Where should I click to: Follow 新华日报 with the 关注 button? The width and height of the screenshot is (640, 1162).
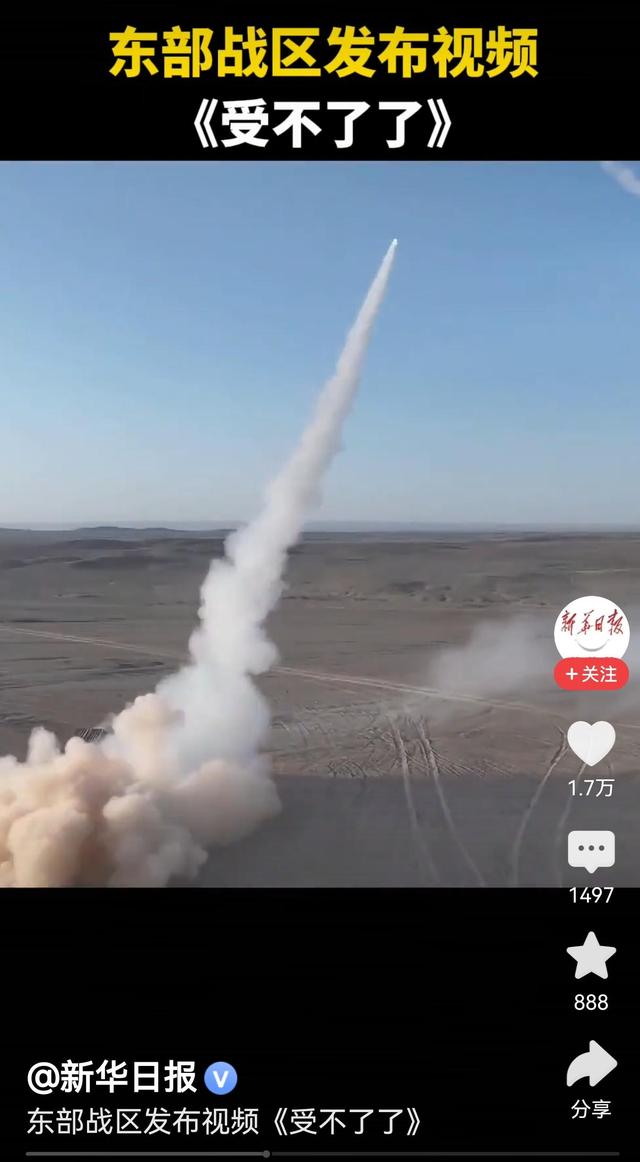591,674
